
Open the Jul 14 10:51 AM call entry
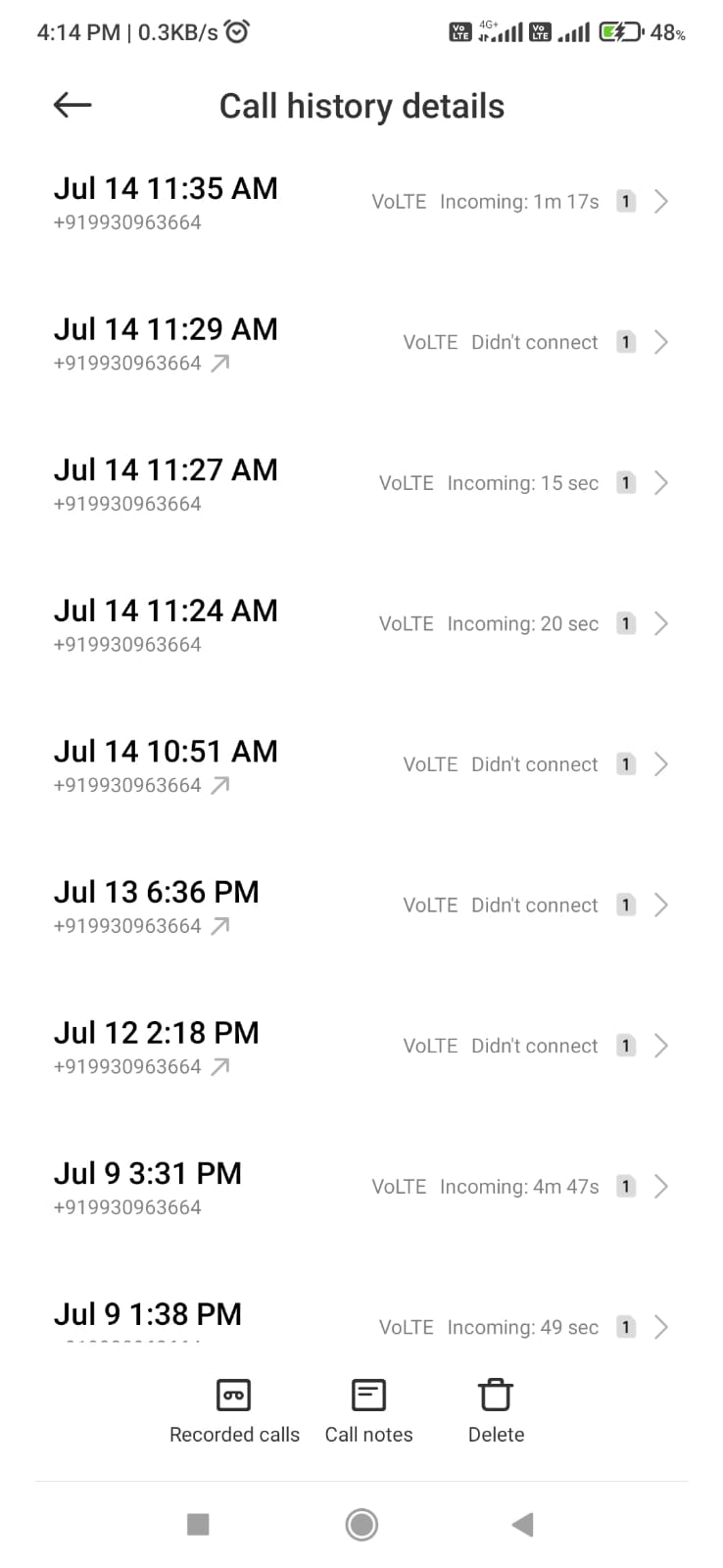pos(361,765)
